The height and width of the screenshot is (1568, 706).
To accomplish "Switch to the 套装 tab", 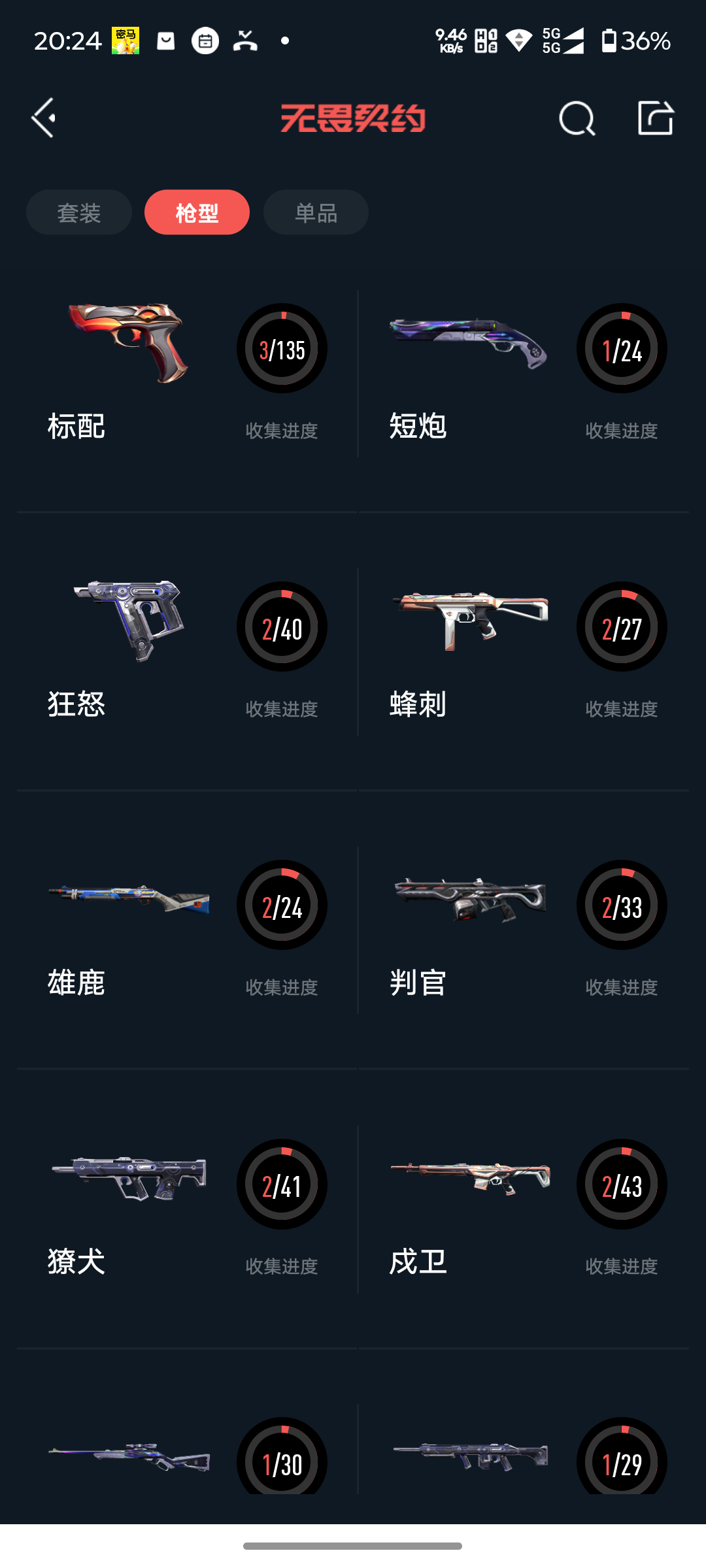I will pos(78,212).
